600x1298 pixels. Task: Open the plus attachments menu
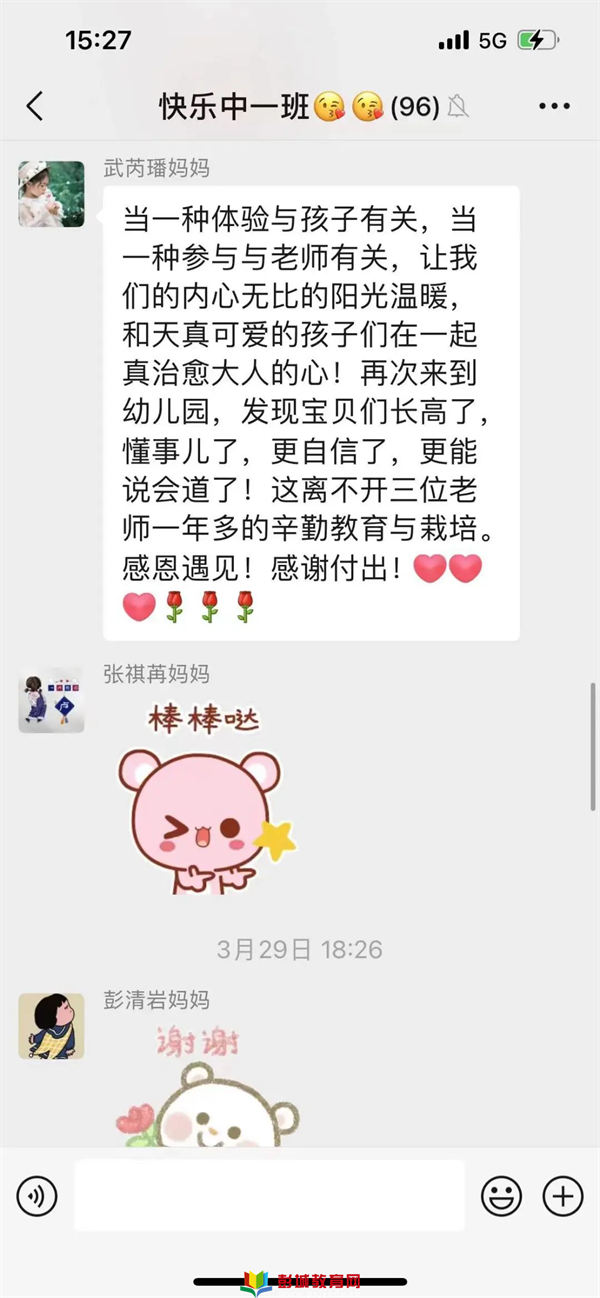click(562, 1195)
